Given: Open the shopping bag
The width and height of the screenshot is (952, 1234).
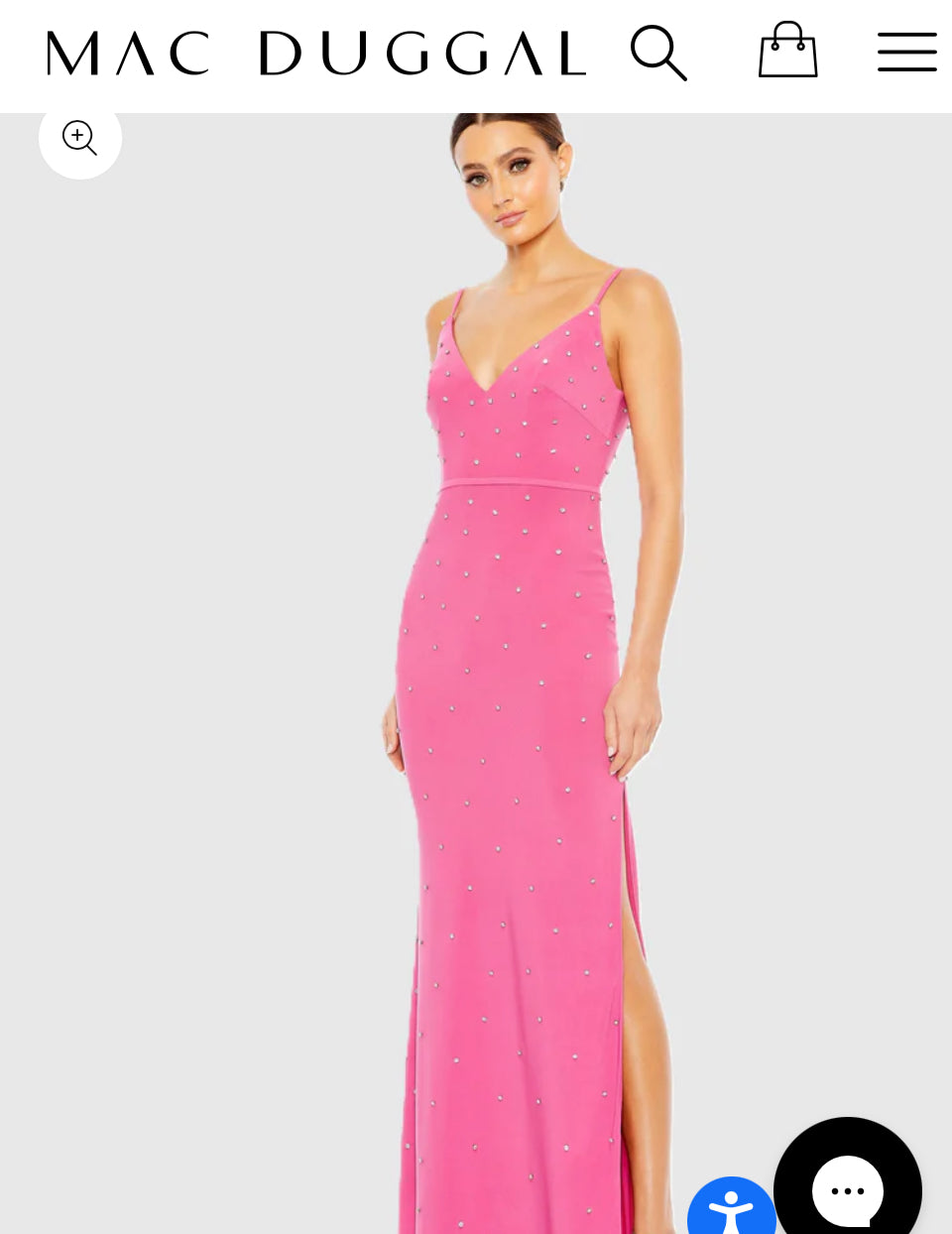Looking at the screenshot, I should click(787, 51).
